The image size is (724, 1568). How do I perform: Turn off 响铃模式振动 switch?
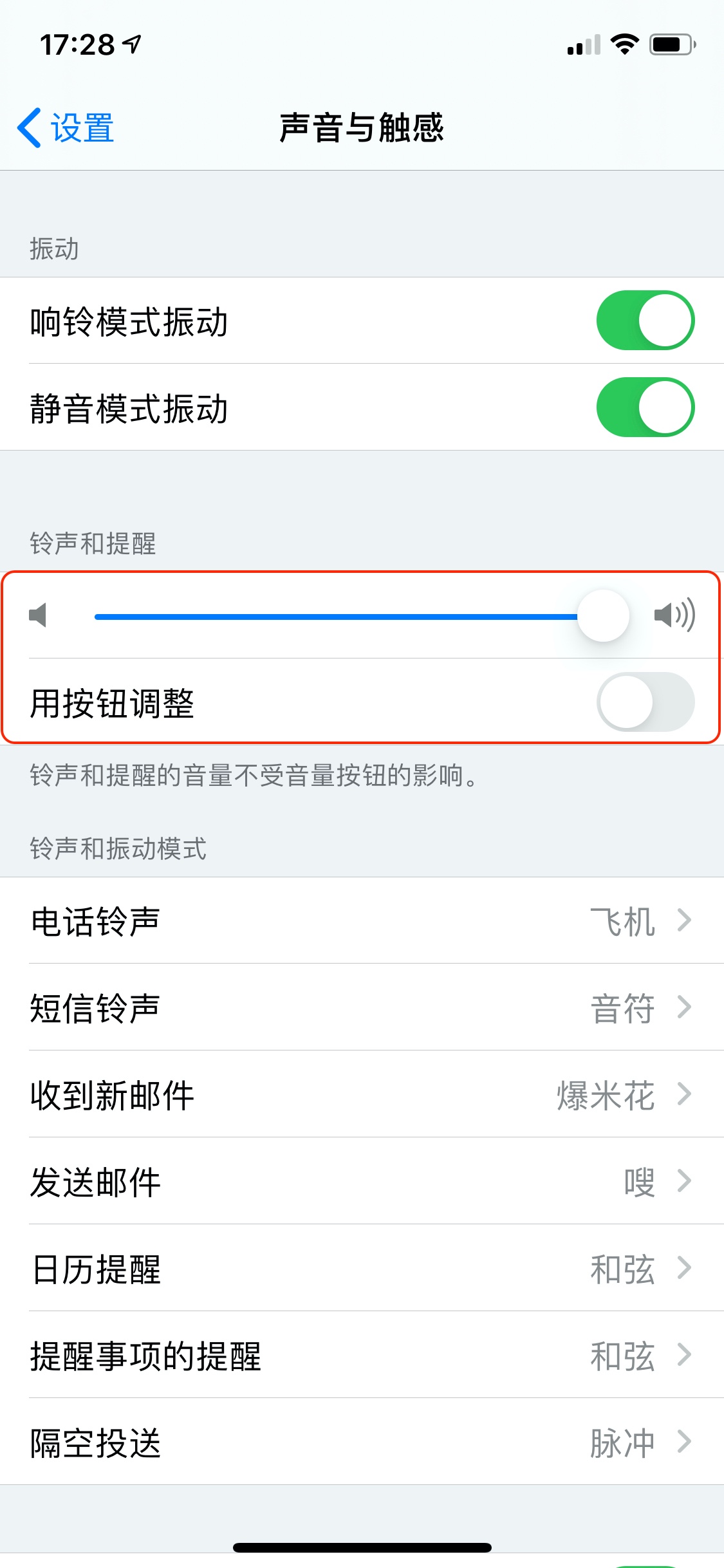pyautogui.click(x=645, y=321)
